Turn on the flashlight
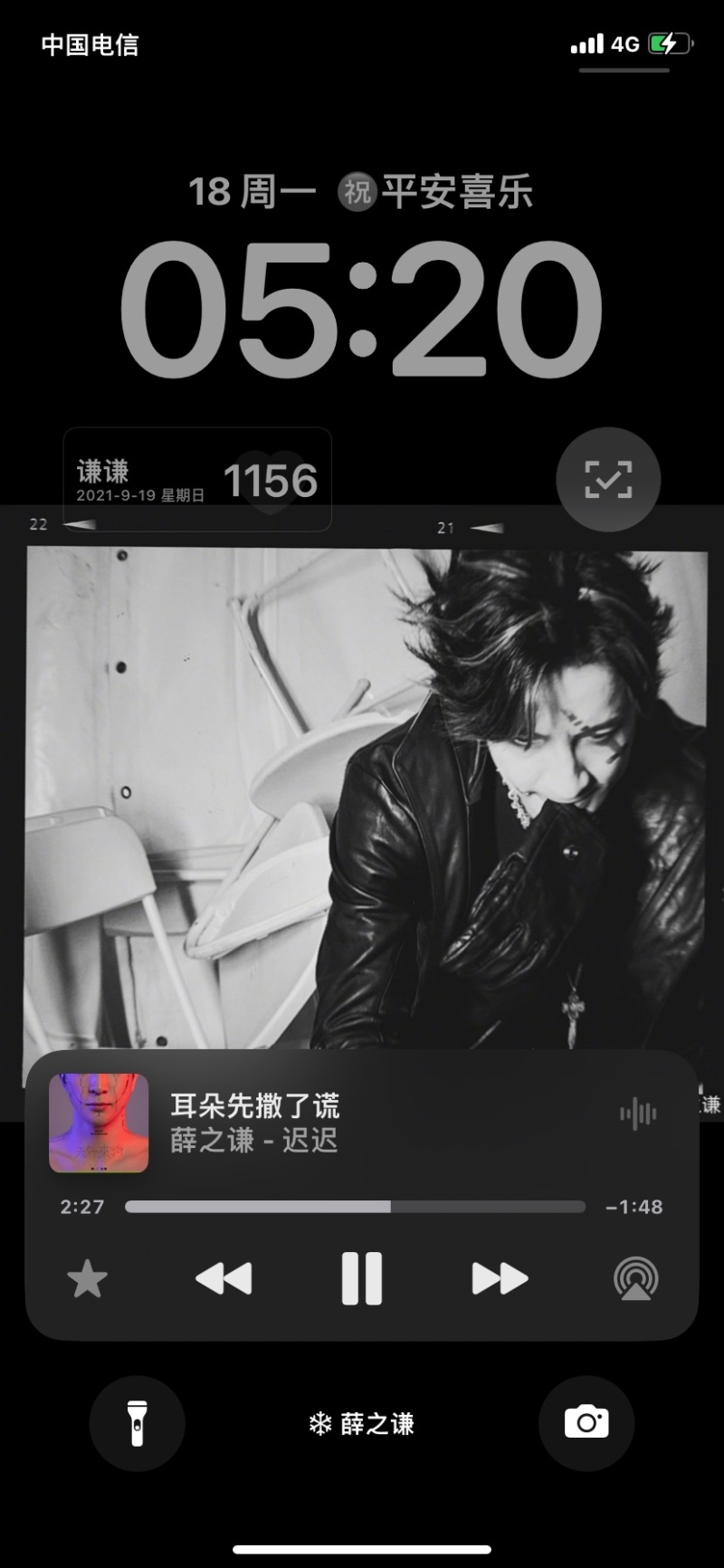The height and width of the screenshot is (1568, 724). coord(137,1423)
